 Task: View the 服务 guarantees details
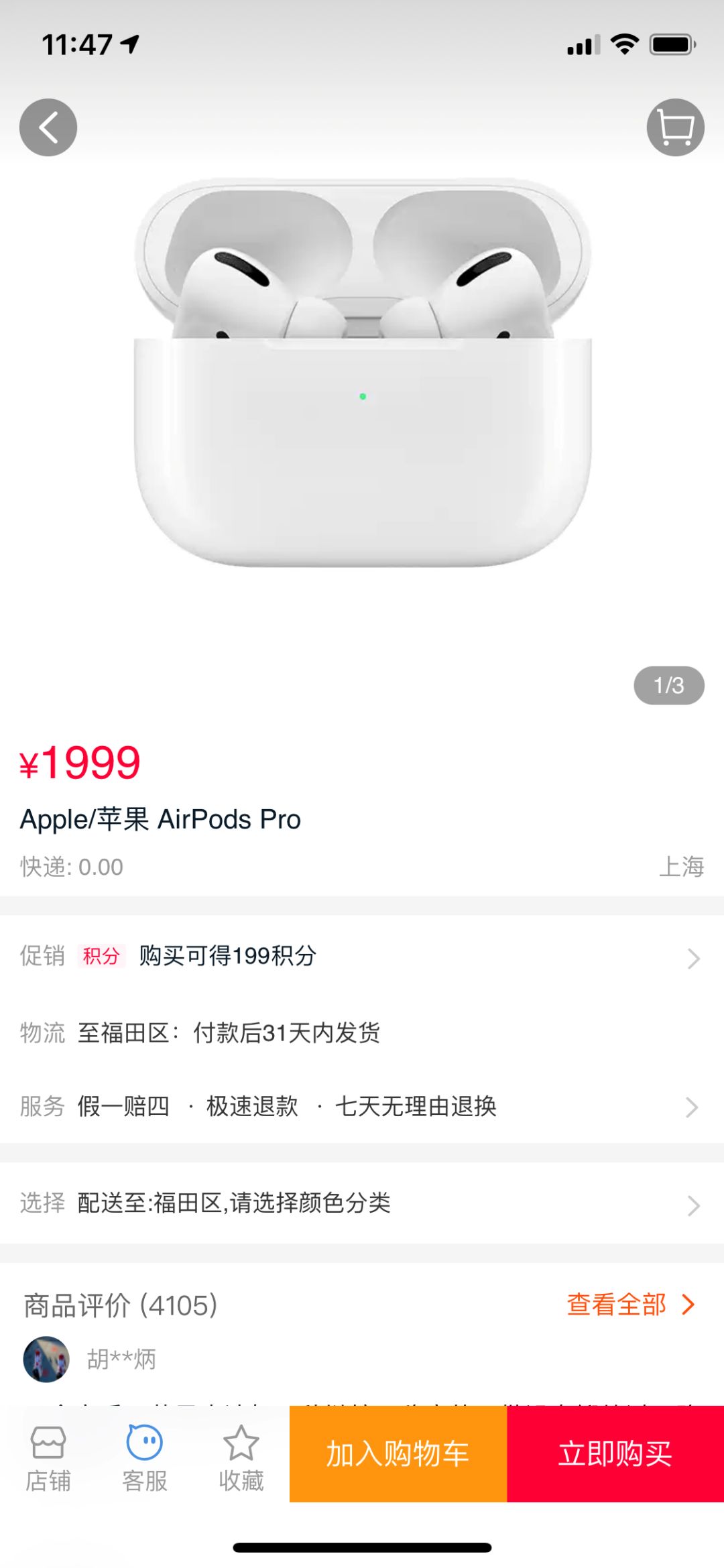point(362,1107)
